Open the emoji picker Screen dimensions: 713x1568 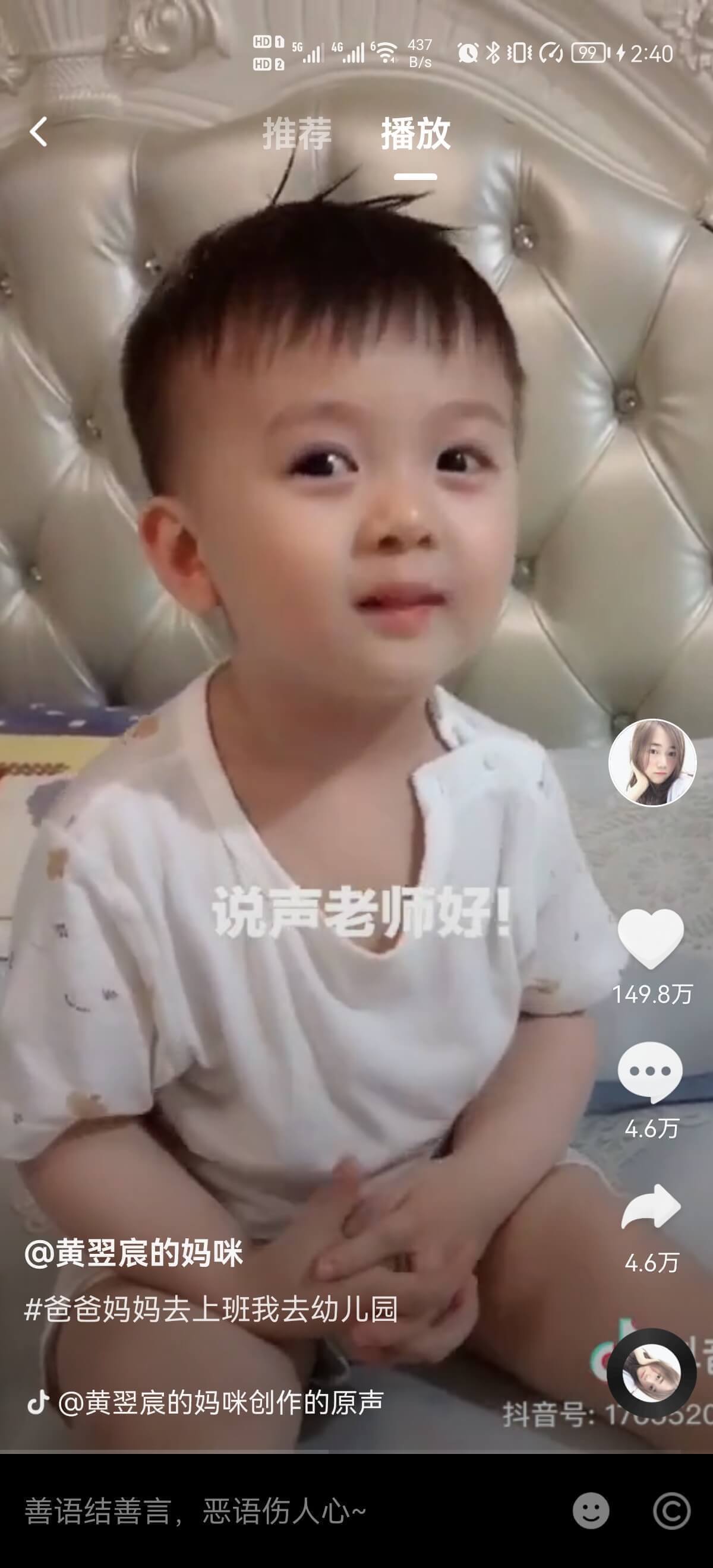click(591, 1511)
